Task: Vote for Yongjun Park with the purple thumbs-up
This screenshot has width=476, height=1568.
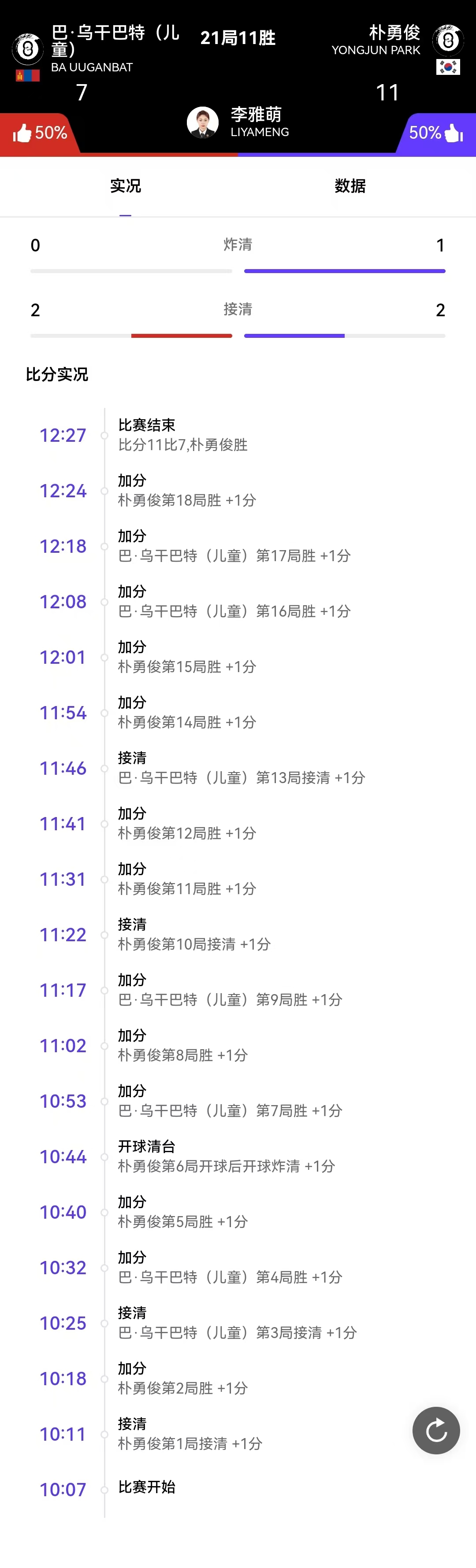Action: [453, 133]
